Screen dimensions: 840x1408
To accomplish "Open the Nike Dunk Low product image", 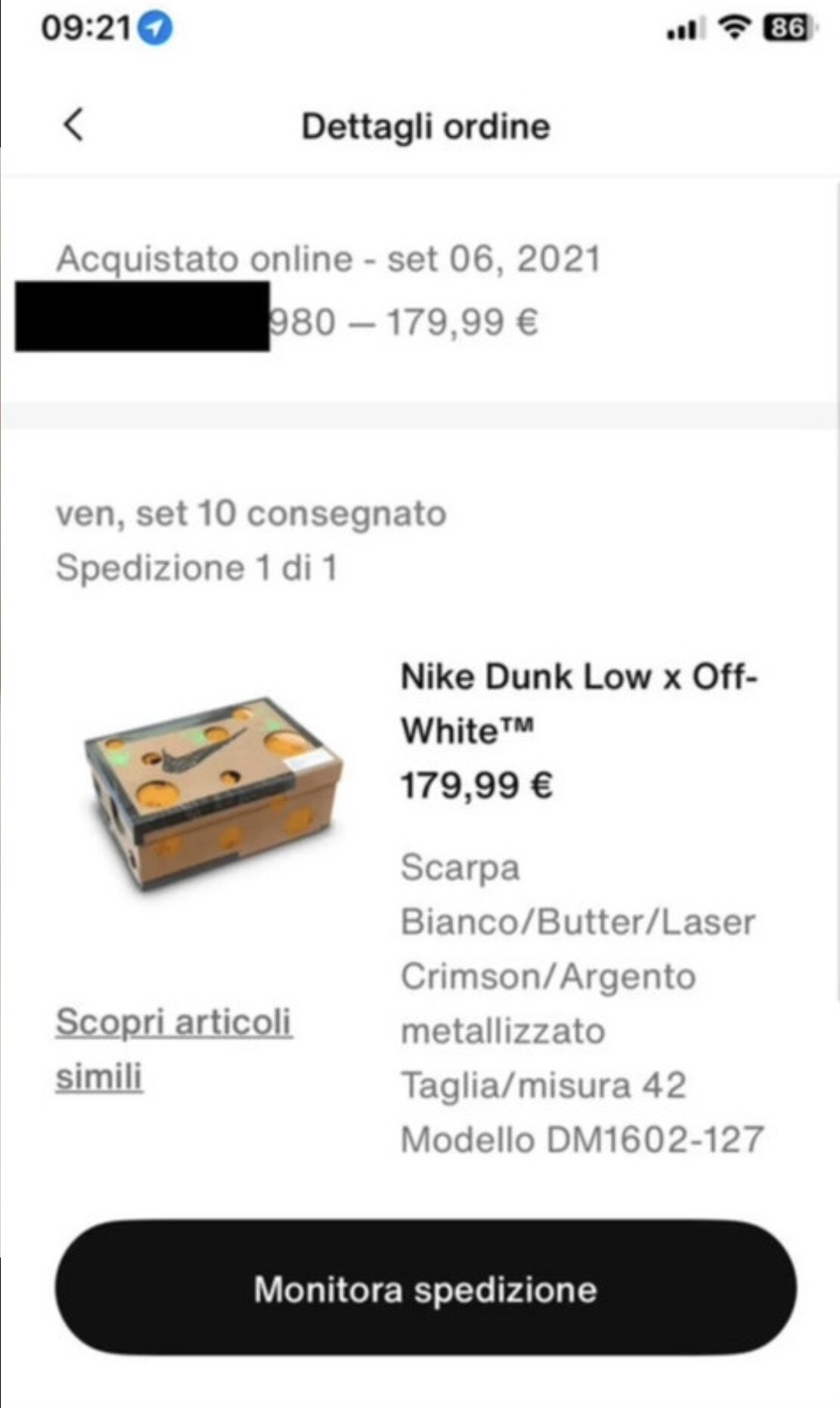I will (213, 794).
